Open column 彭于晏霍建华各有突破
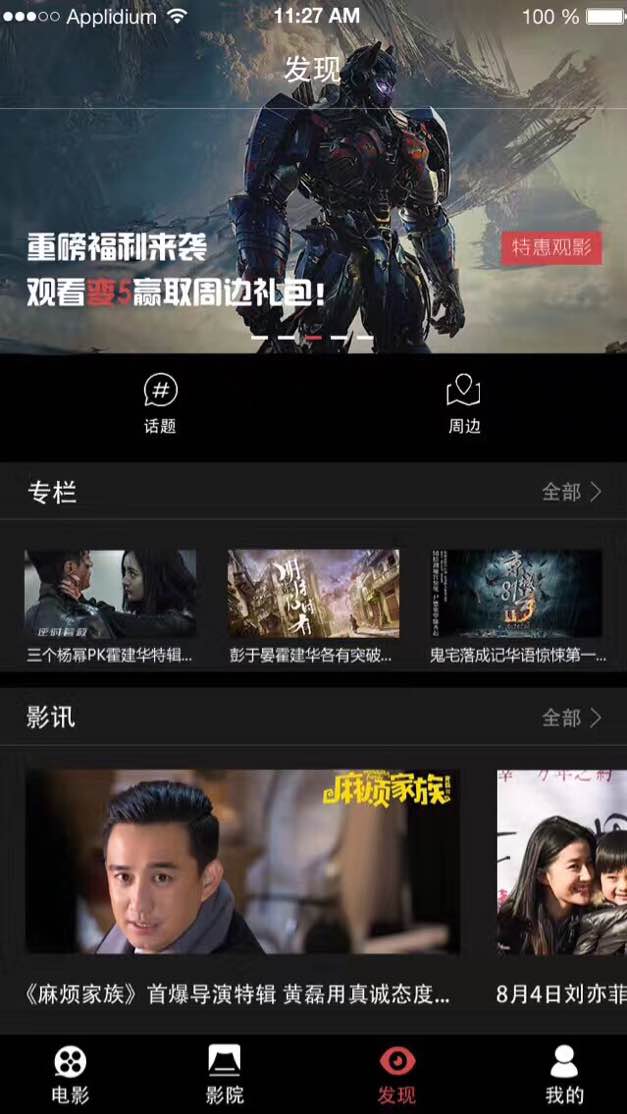 pos(313,605)
